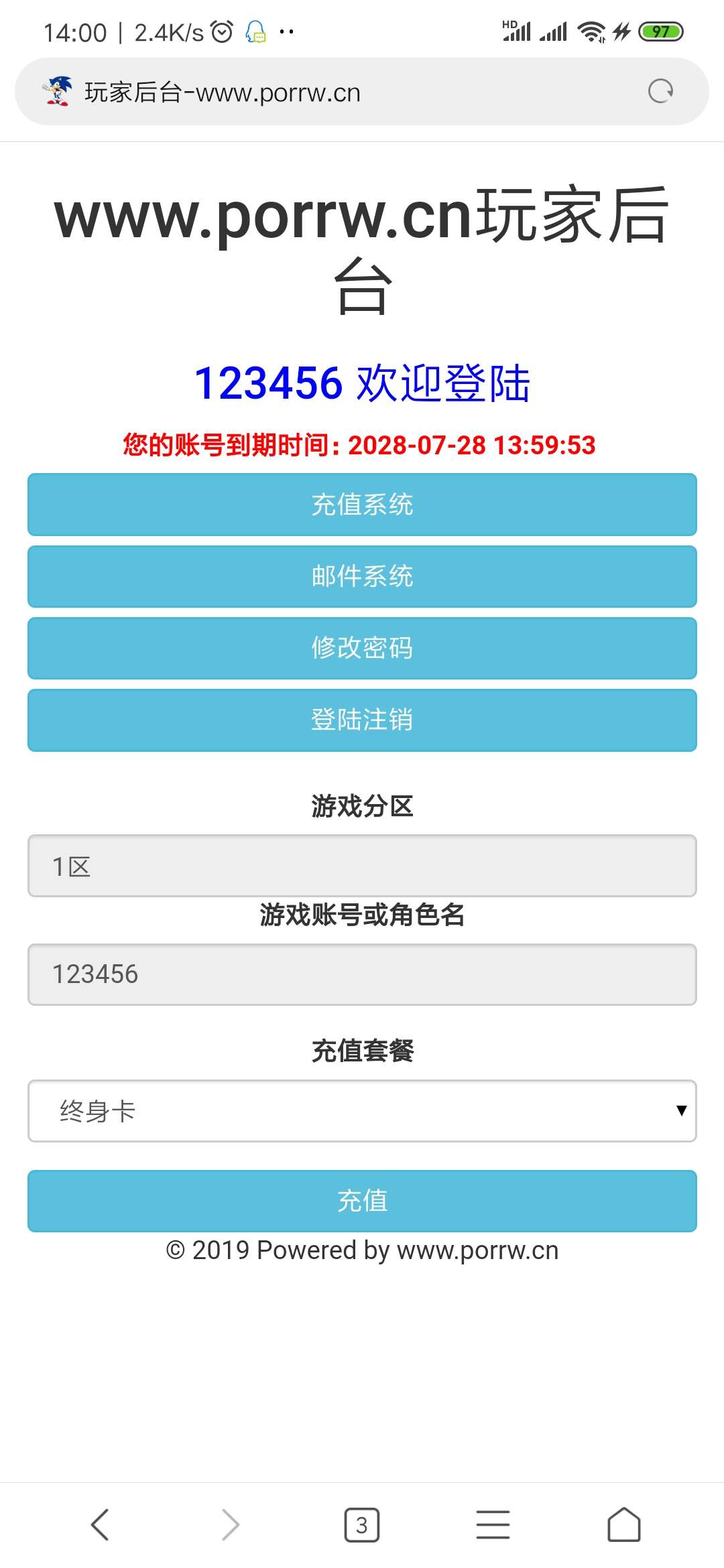
Task: Open the browser tabs switcher showing 3
Action: pos(361,1524)
